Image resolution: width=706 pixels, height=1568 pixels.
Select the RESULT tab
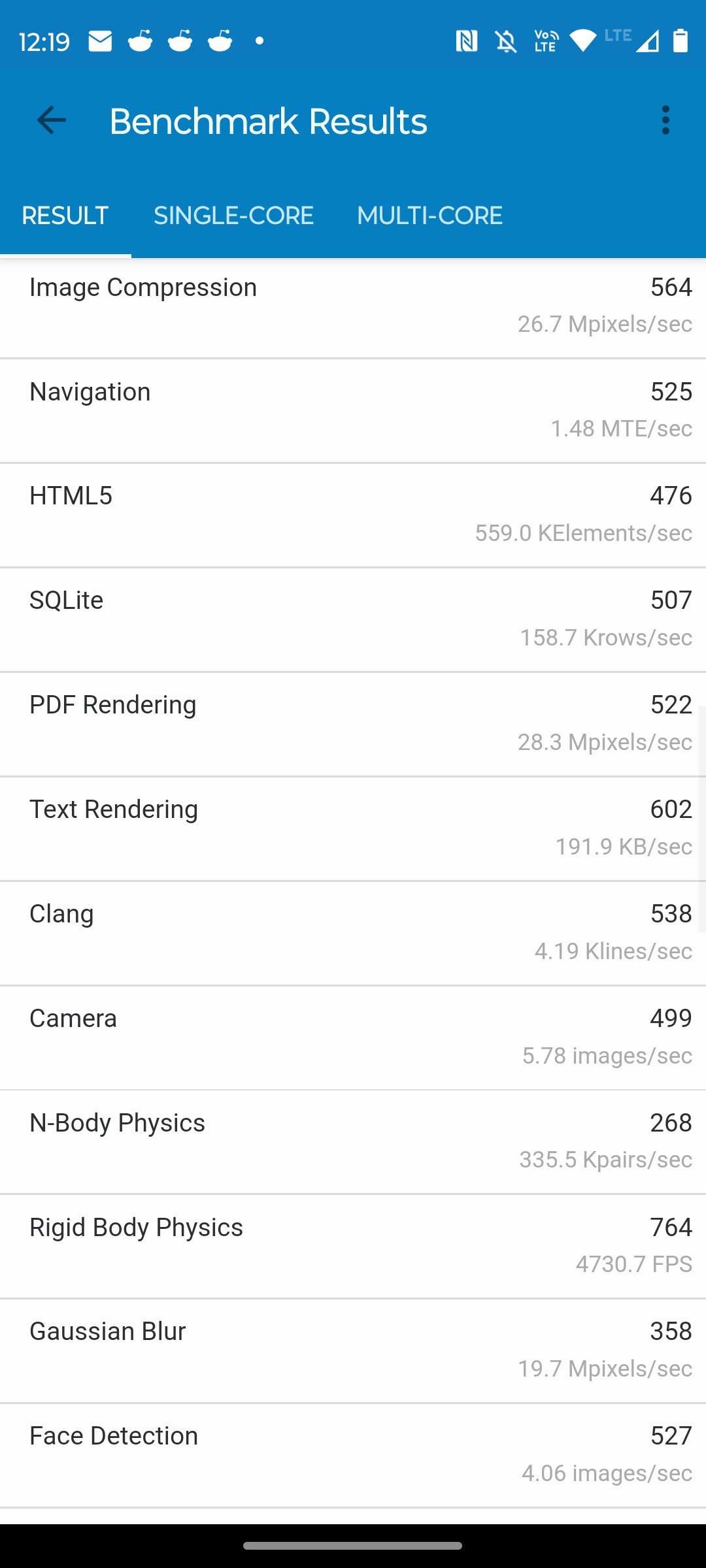pos(65,216)
